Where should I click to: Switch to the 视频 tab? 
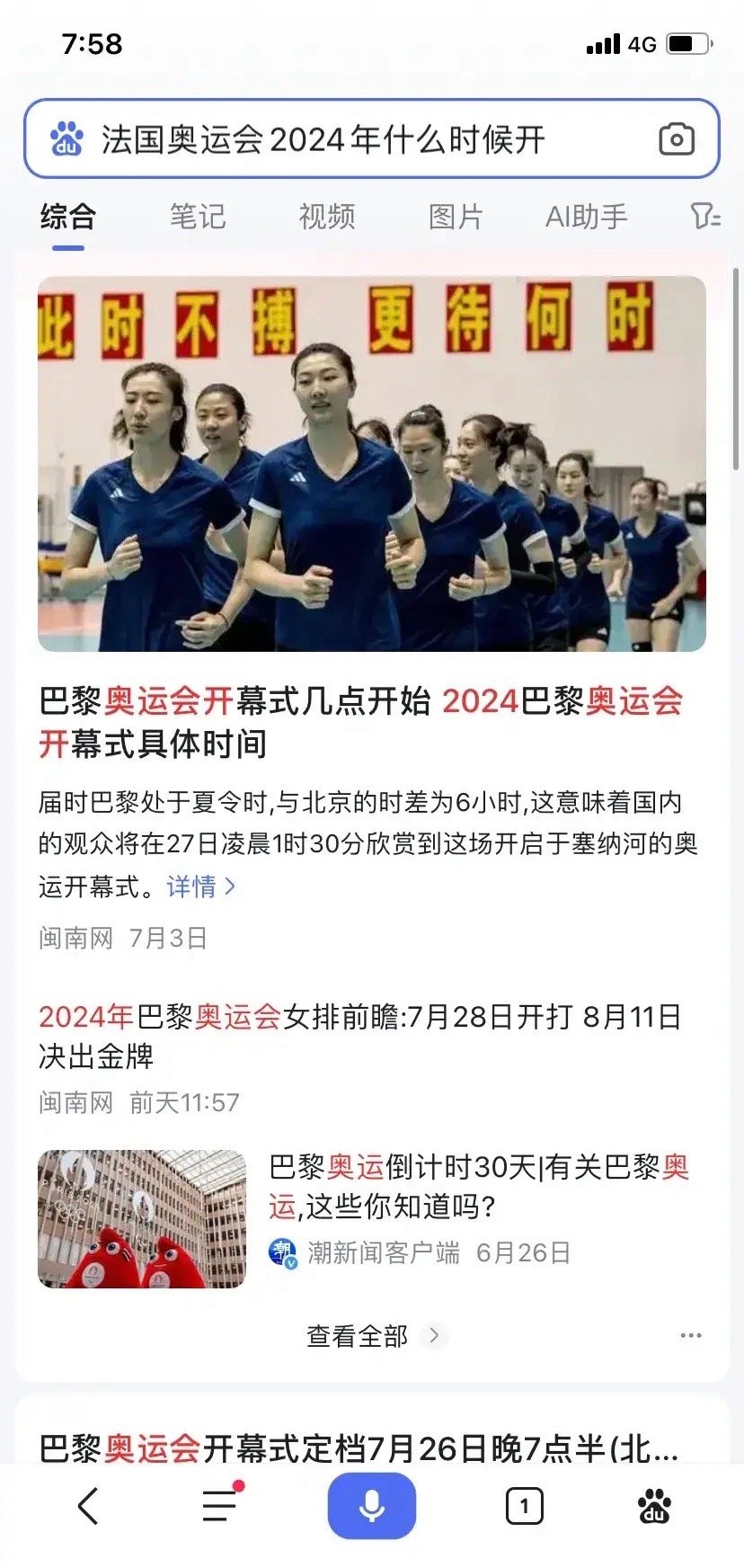point(327,217)
